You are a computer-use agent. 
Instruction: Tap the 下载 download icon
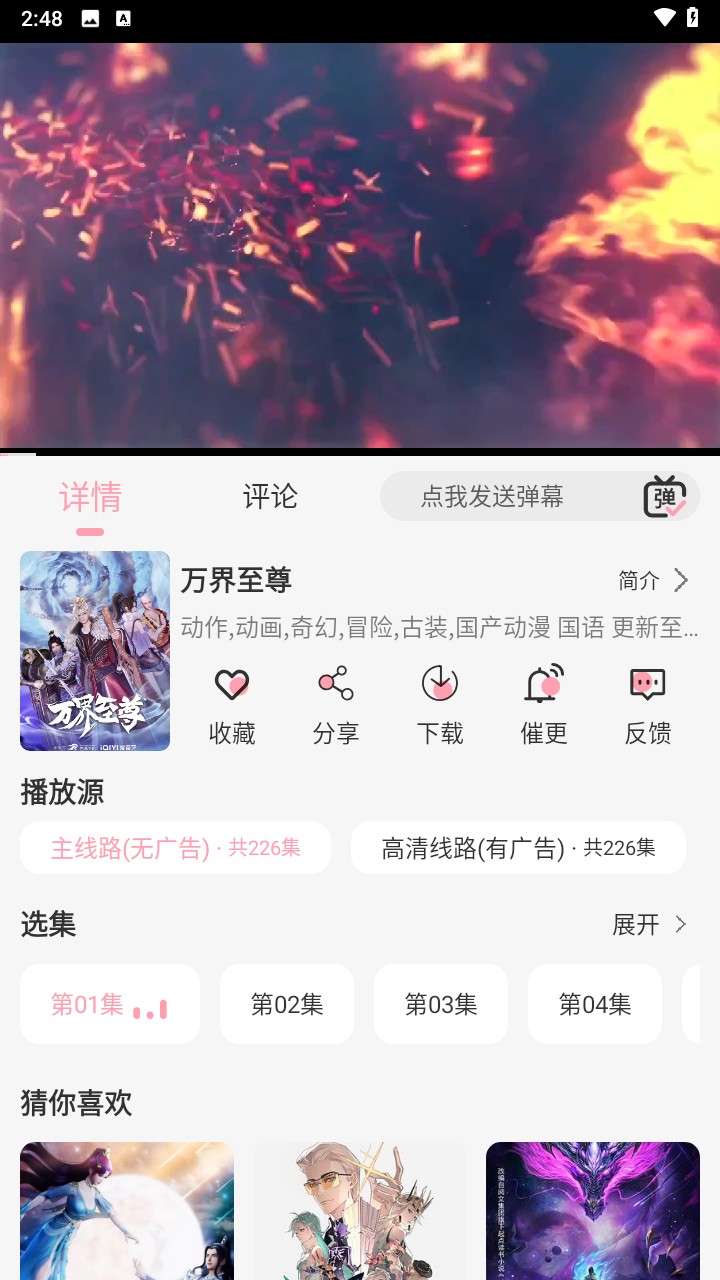[440, 705]
